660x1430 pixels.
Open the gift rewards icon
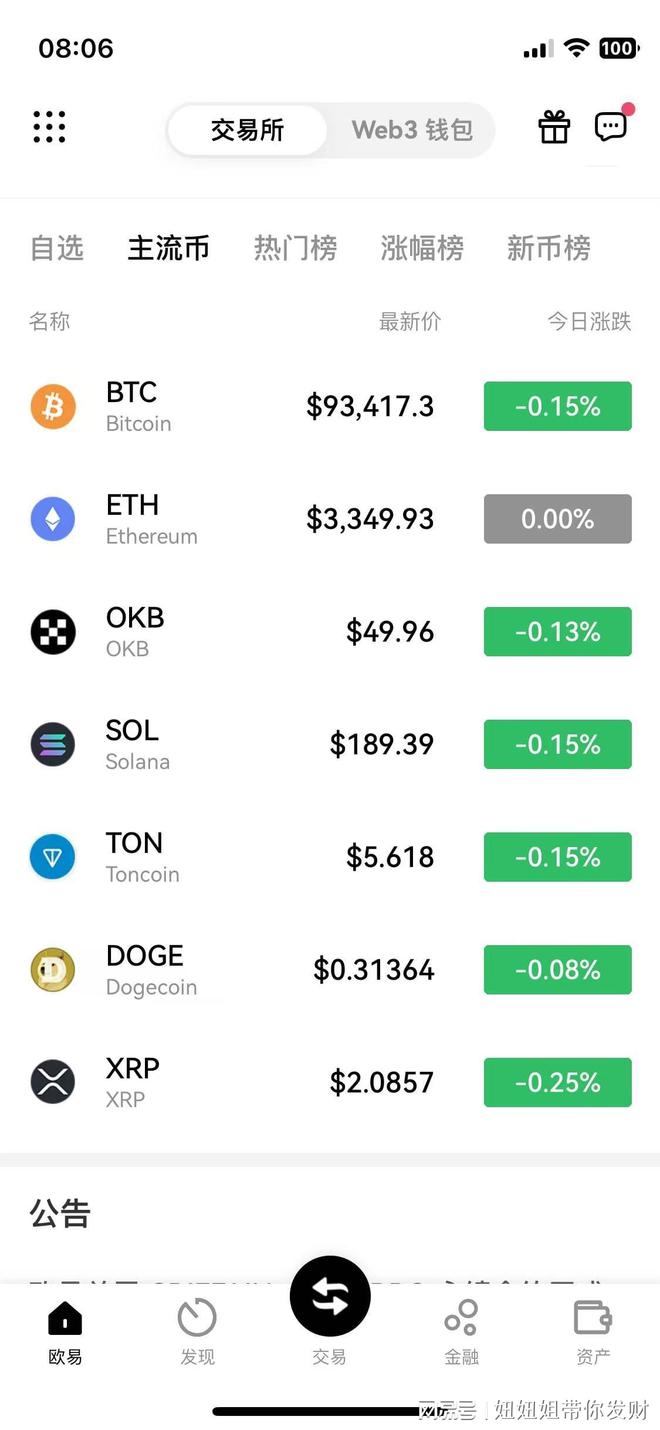point(554,128)
